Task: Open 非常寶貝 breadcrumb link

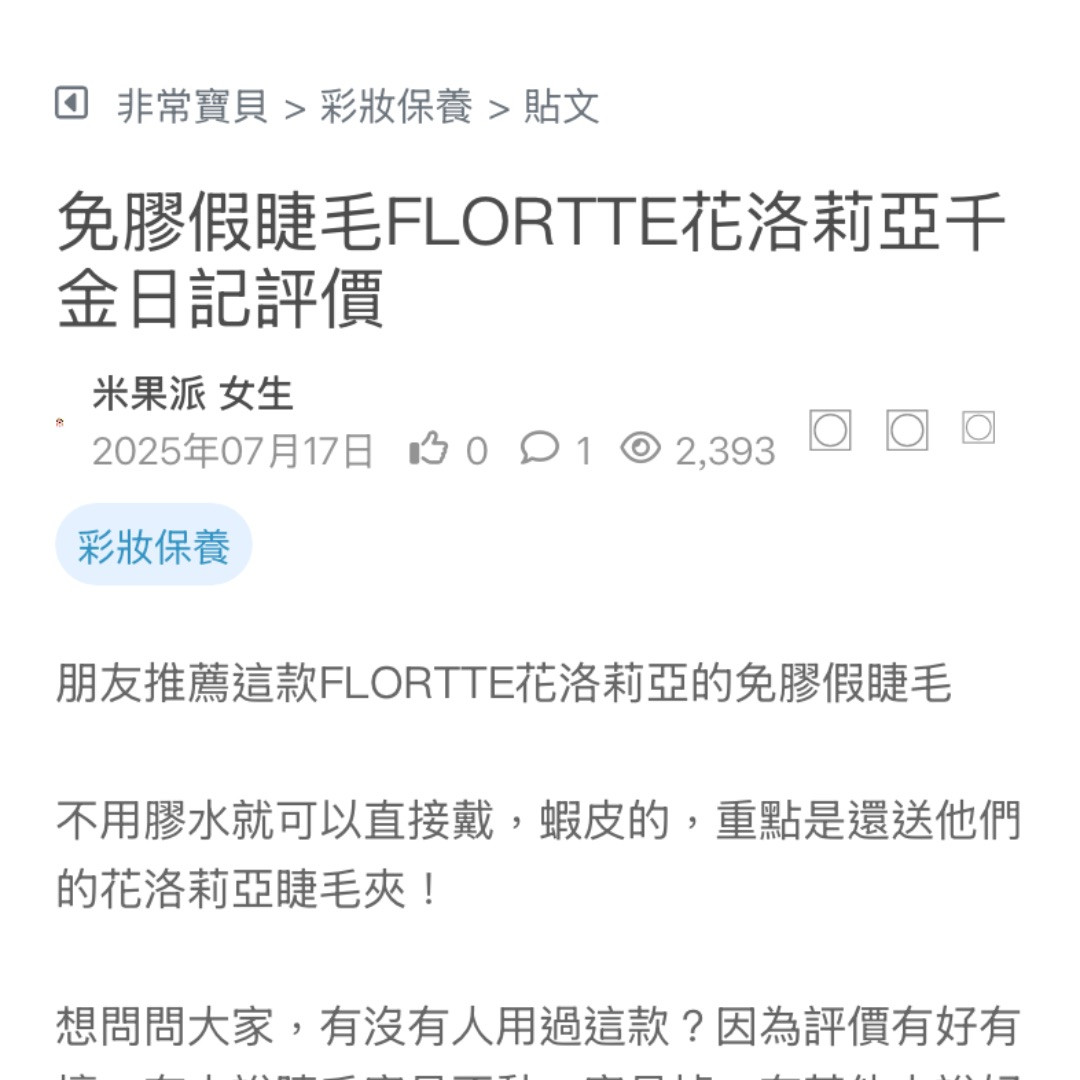Action: coord(193,107)
